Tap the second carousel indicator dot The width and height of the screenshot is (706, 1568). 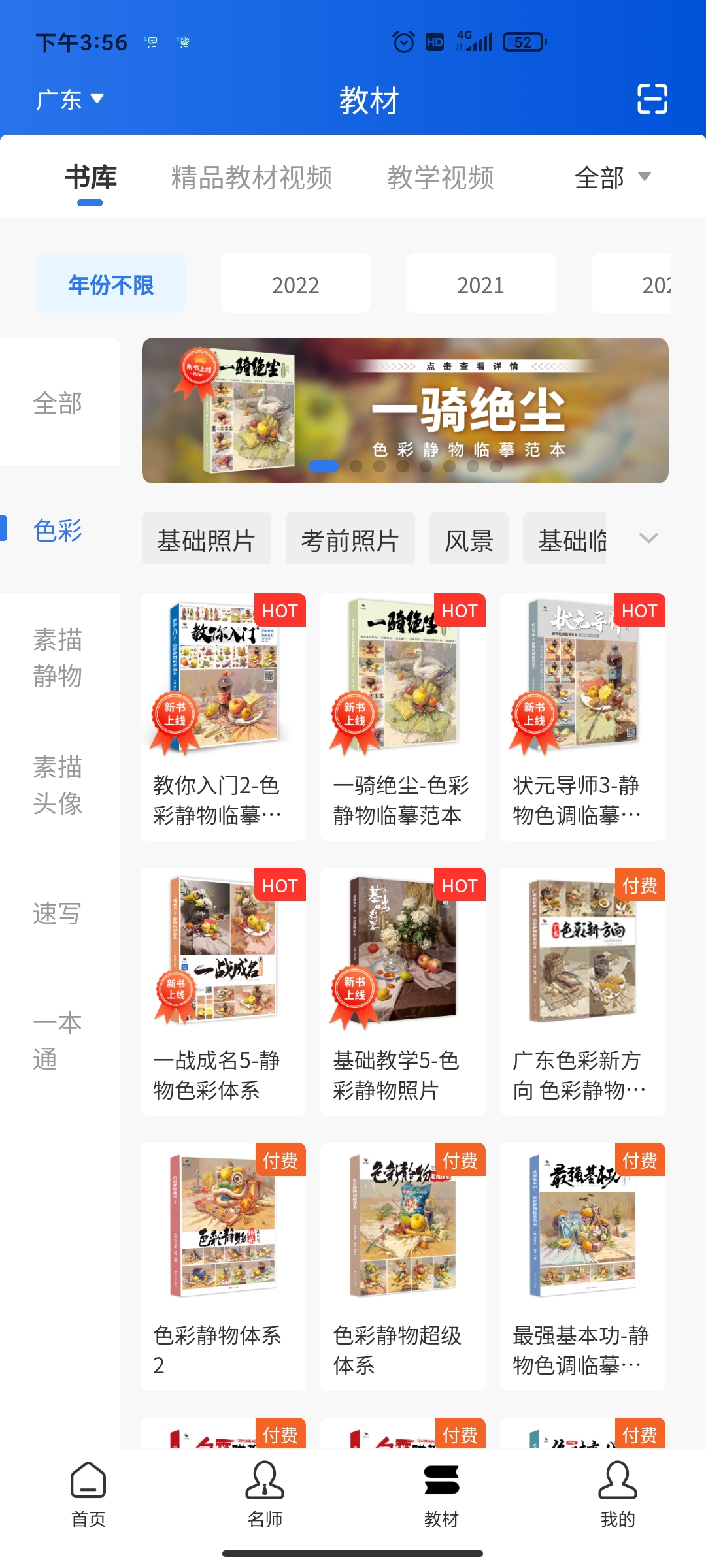(x=358, y=465)
